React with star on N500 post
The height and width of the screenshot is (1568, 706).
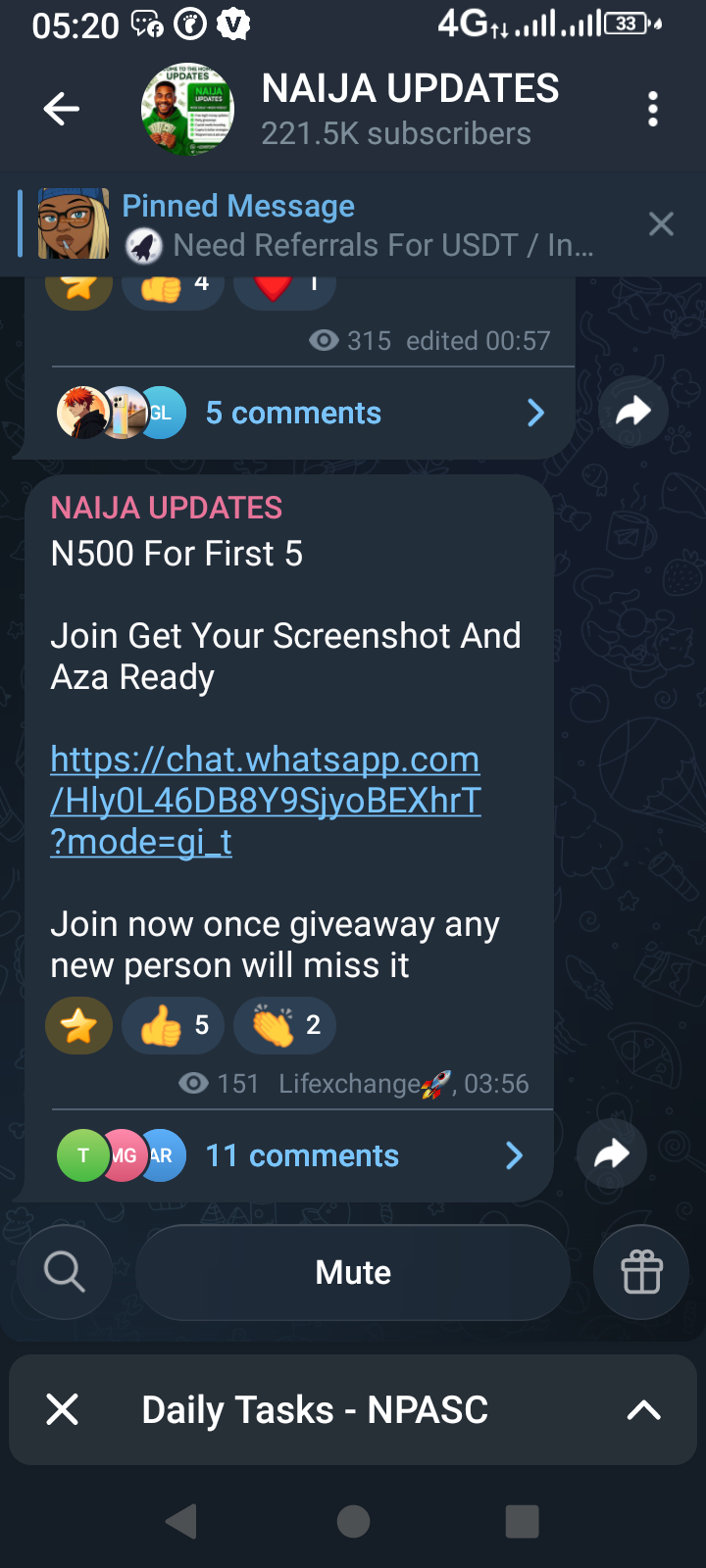[78, 1025]
